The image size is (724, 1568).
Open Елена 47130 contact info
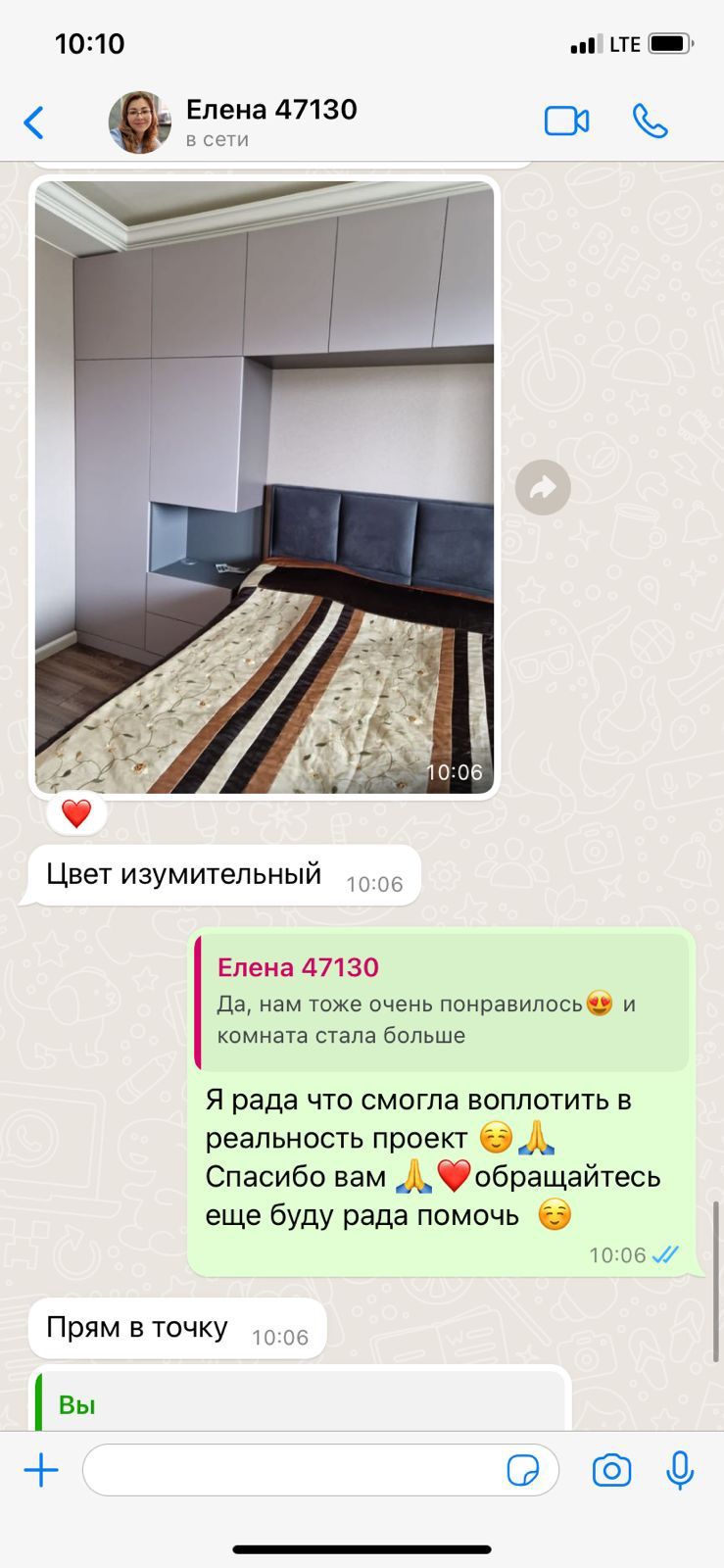click(270, 122)
